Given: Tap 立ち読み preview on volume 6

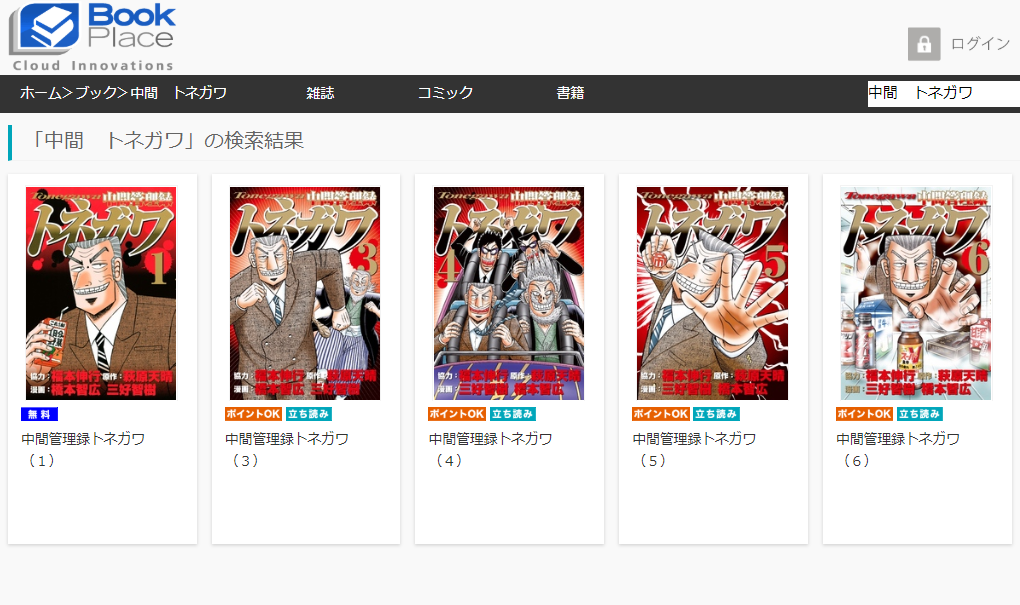Looking at the screenshot, I should 920,414.
